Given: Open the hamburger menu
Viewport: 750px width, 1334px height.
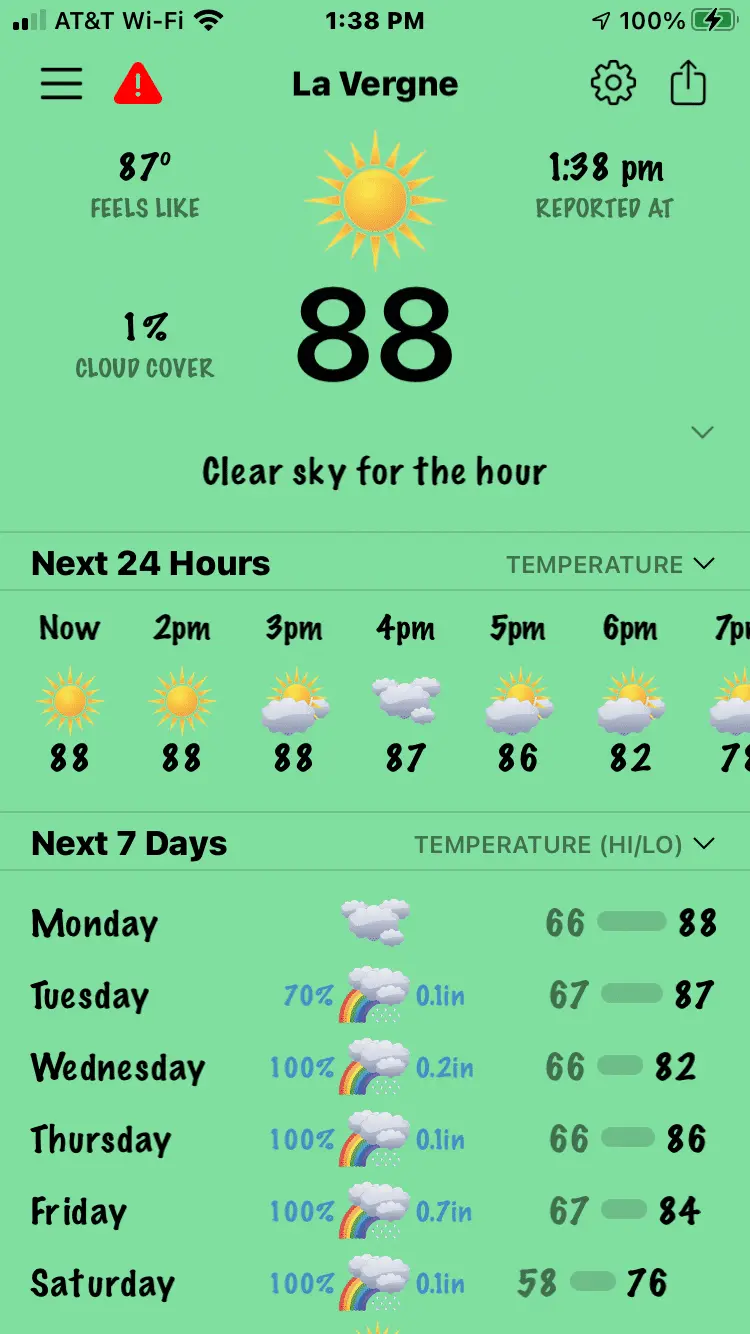Looking at the screenshot, I should [61, 84].
